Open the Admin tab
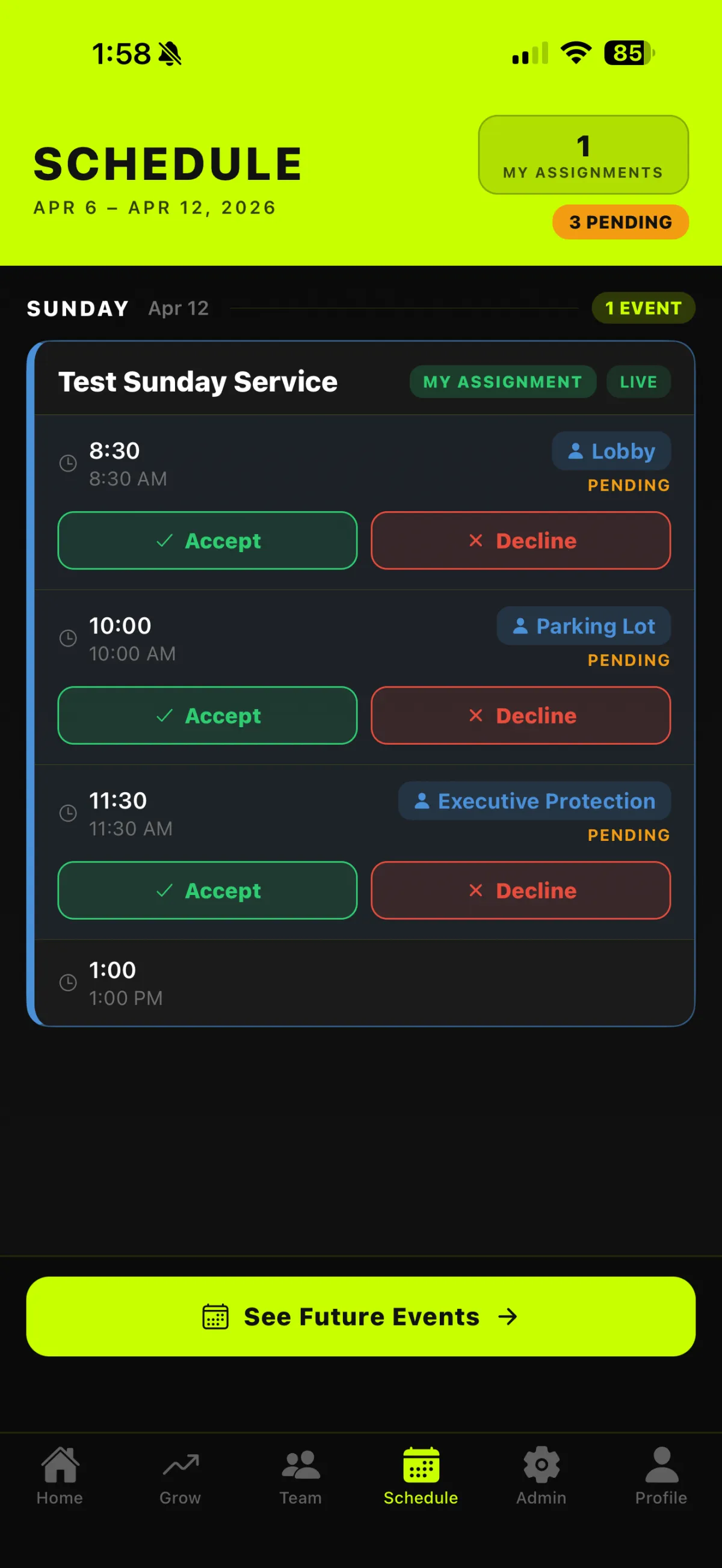Screen dimensions: 722x1568 click(x=541, y=1475)
